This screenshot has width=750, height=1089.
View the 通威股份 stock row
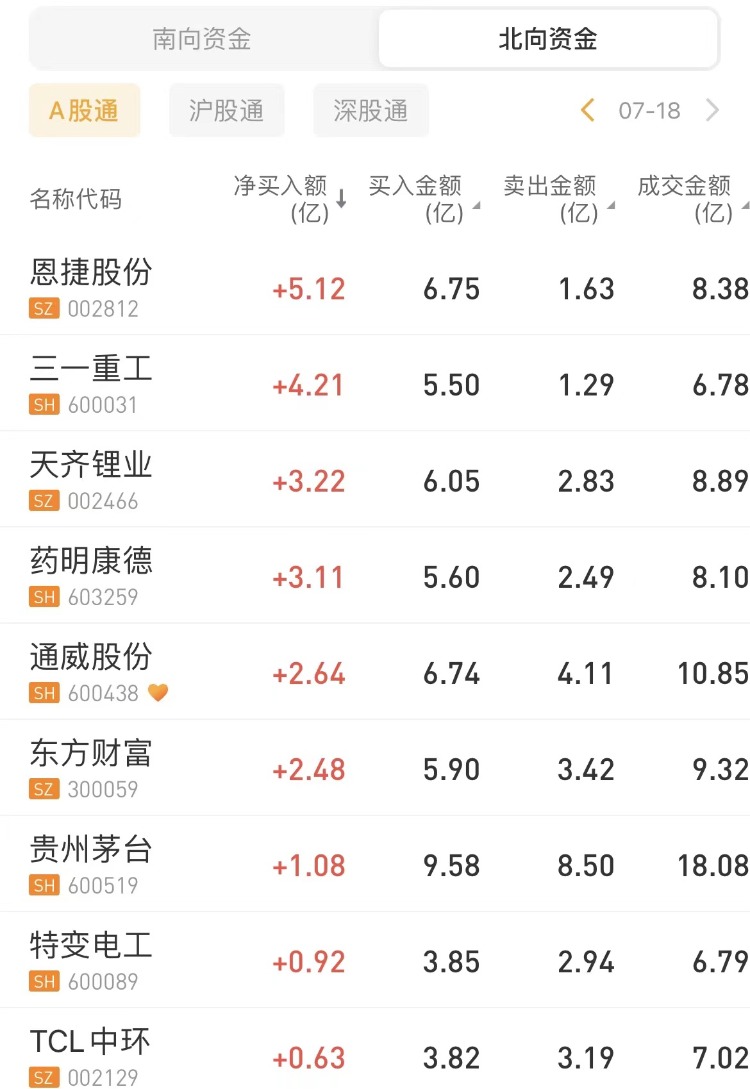[92, 657]
